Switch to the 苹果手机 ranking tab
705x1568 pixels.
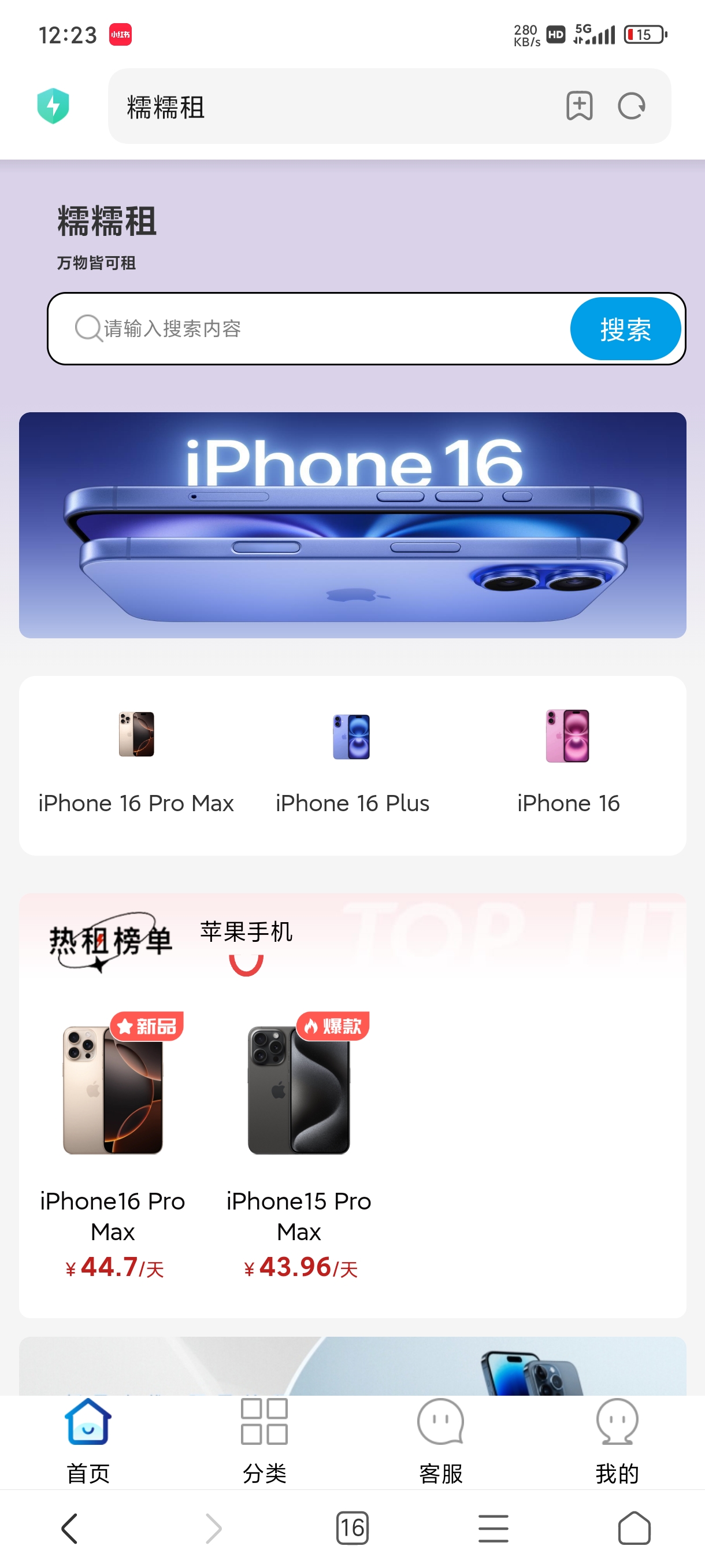coord(246,933)
